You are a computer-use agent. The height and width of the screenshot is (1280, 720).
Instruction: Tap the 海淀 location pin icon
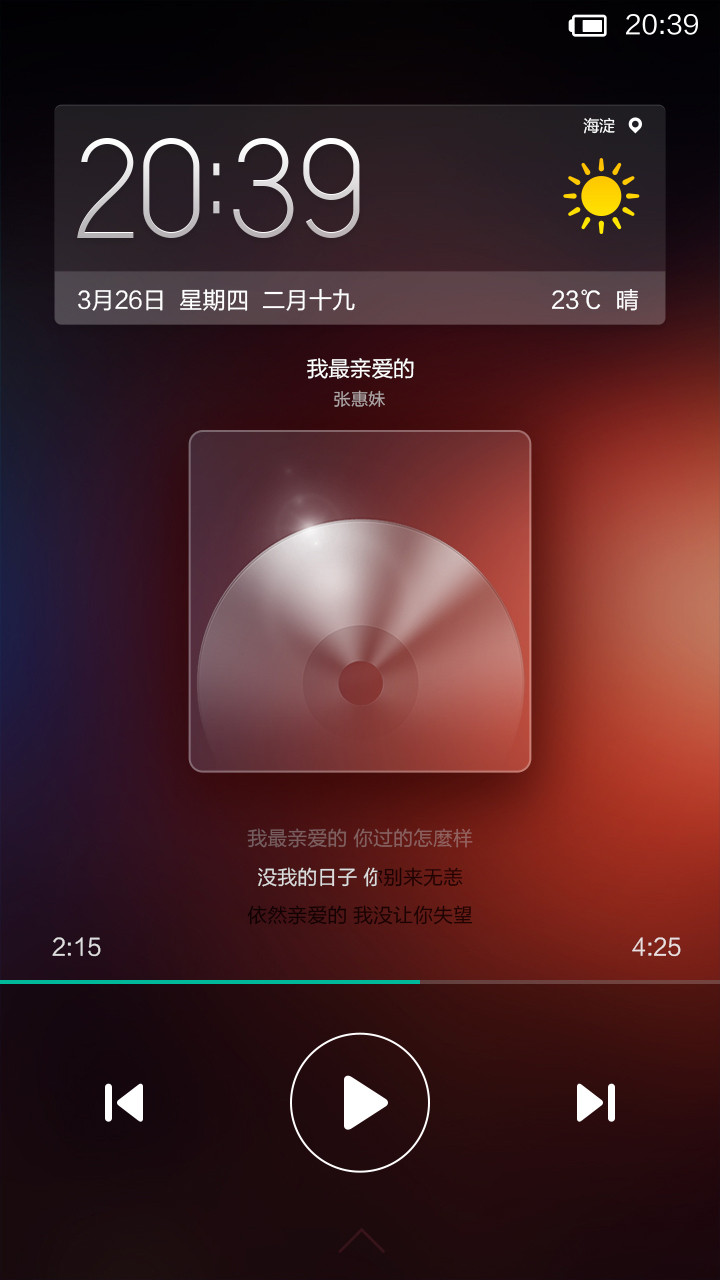pyautogui.click(x=635, y=125)
